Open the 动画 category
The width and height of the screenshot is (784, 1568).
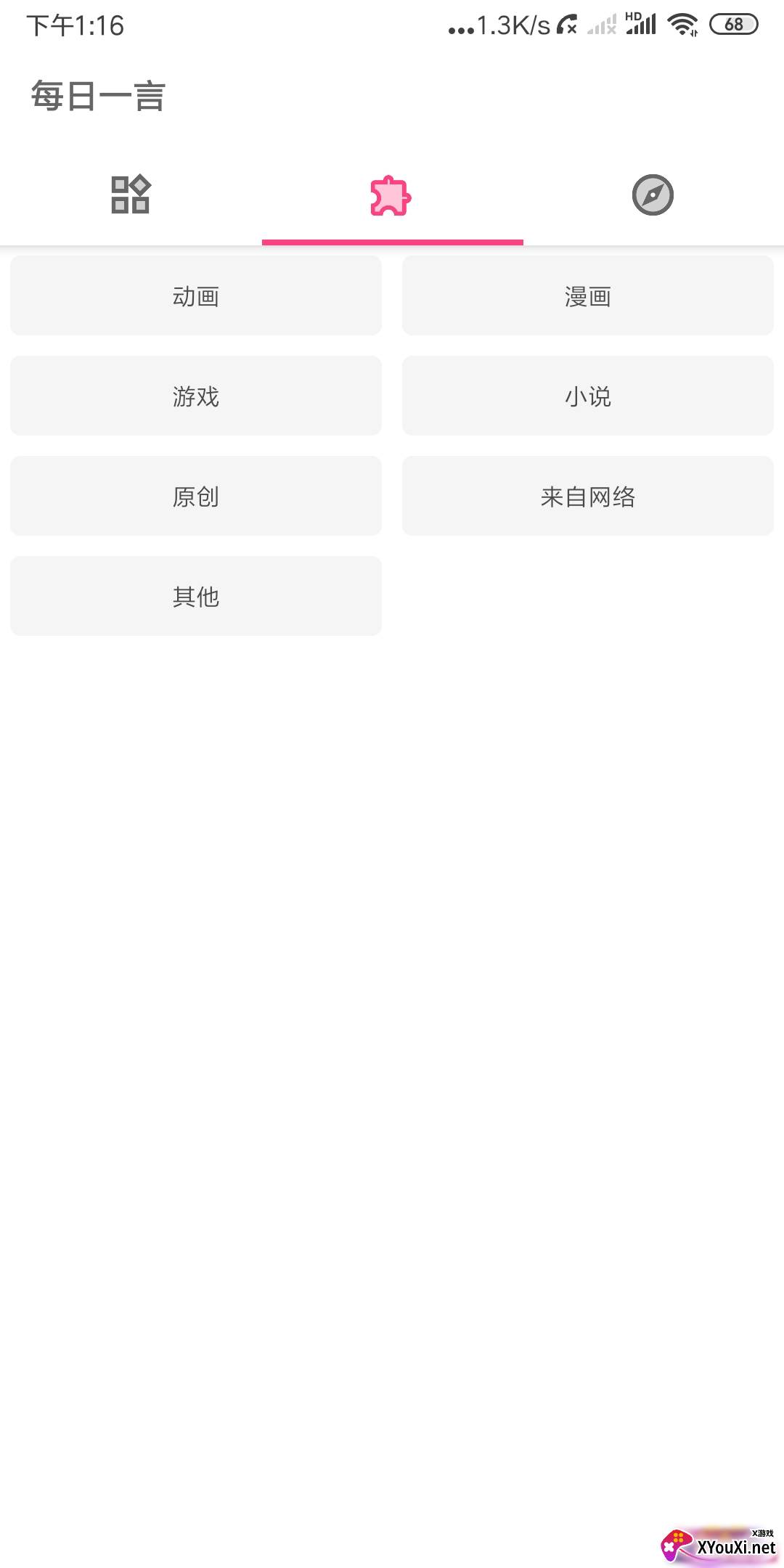pyautogui.click(x=196, y=296)
